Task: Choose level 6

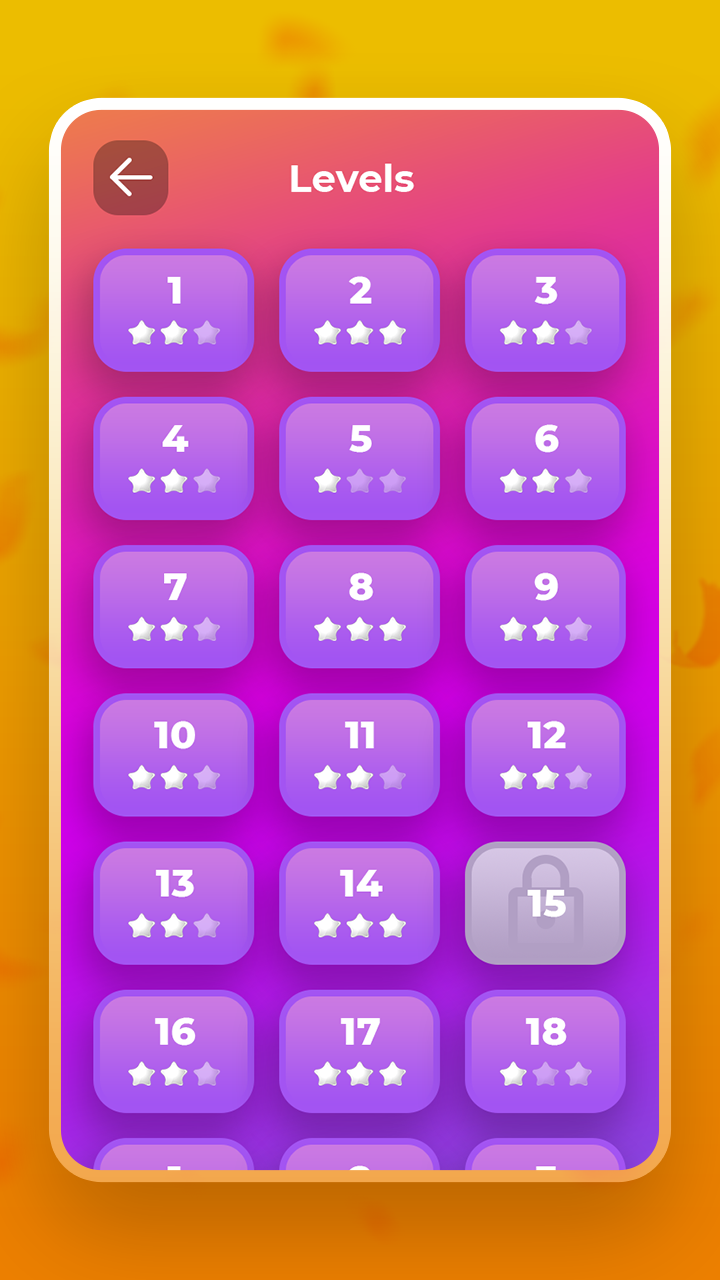Action: click(545, 458)
